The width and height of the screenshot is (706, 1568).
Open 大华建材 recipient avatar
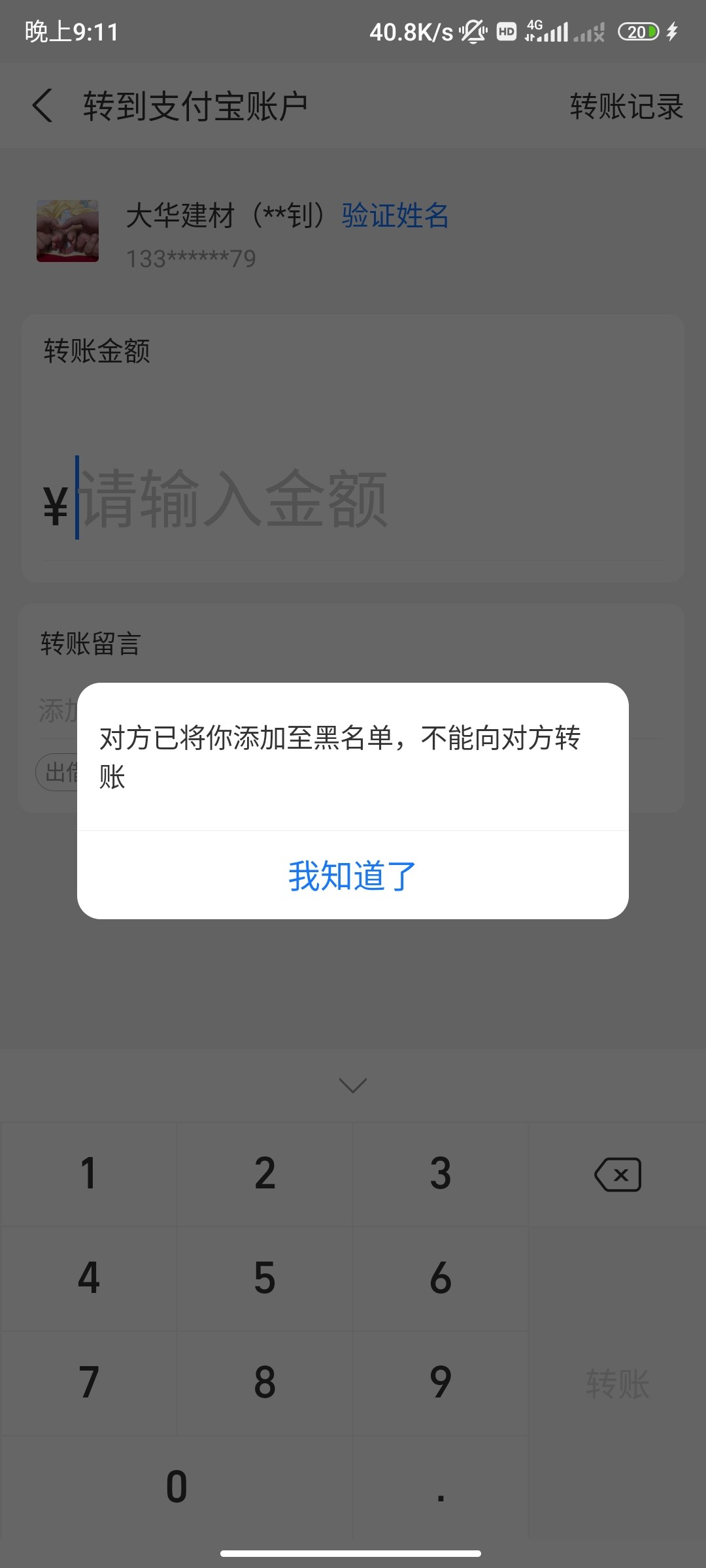click(67, 231)
